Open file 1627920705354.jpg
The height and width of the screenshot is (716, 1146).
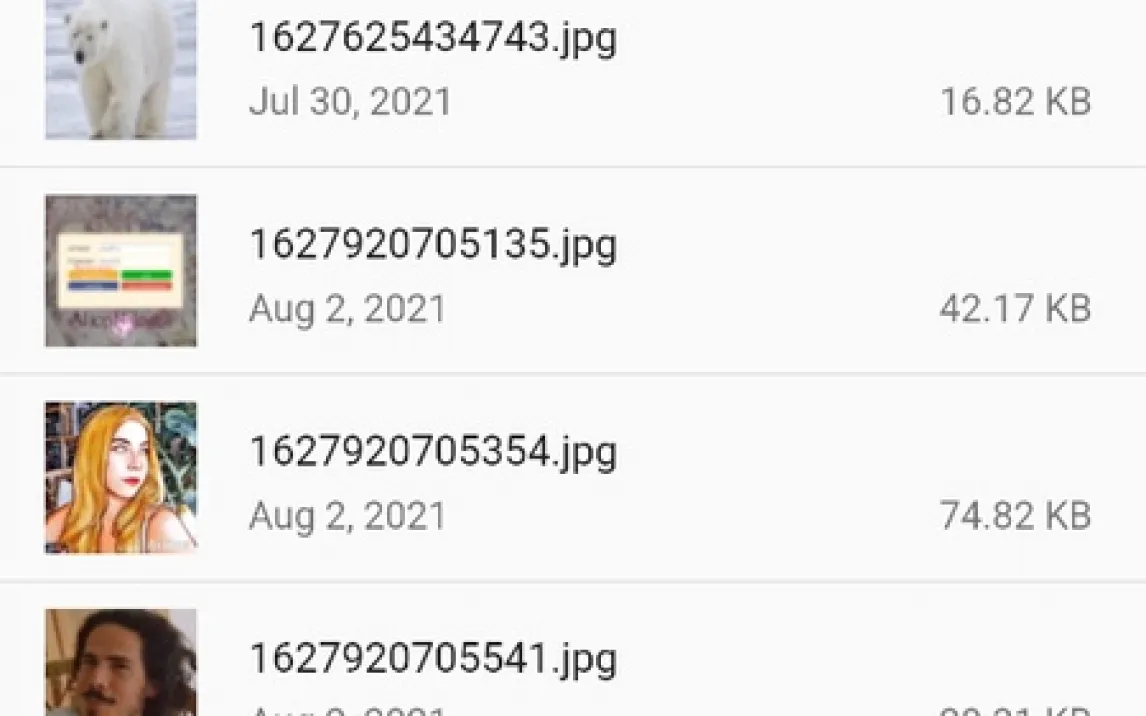pyautogui.click(x=573, y=478)
